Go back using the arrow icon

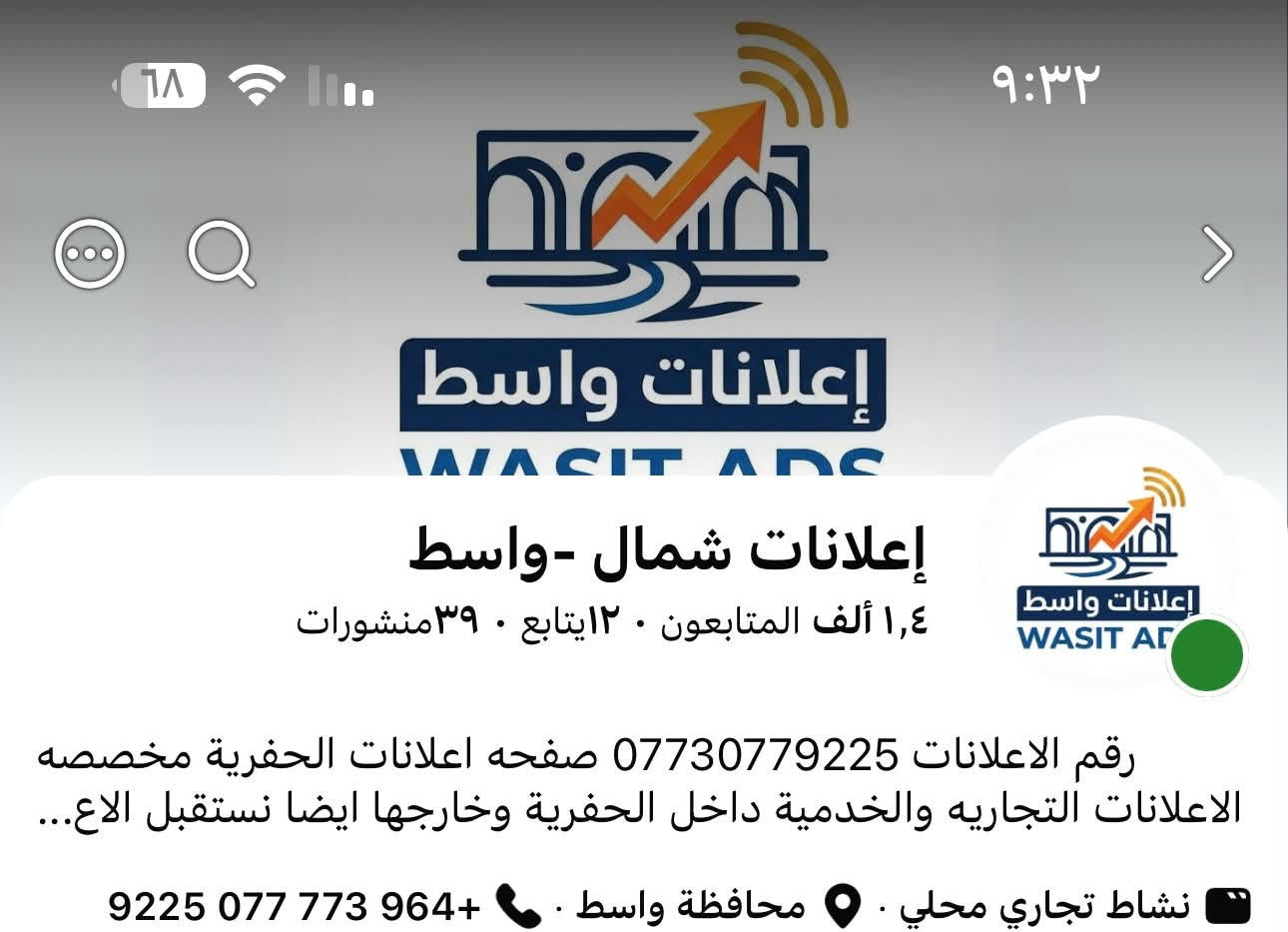(1218, 254)
